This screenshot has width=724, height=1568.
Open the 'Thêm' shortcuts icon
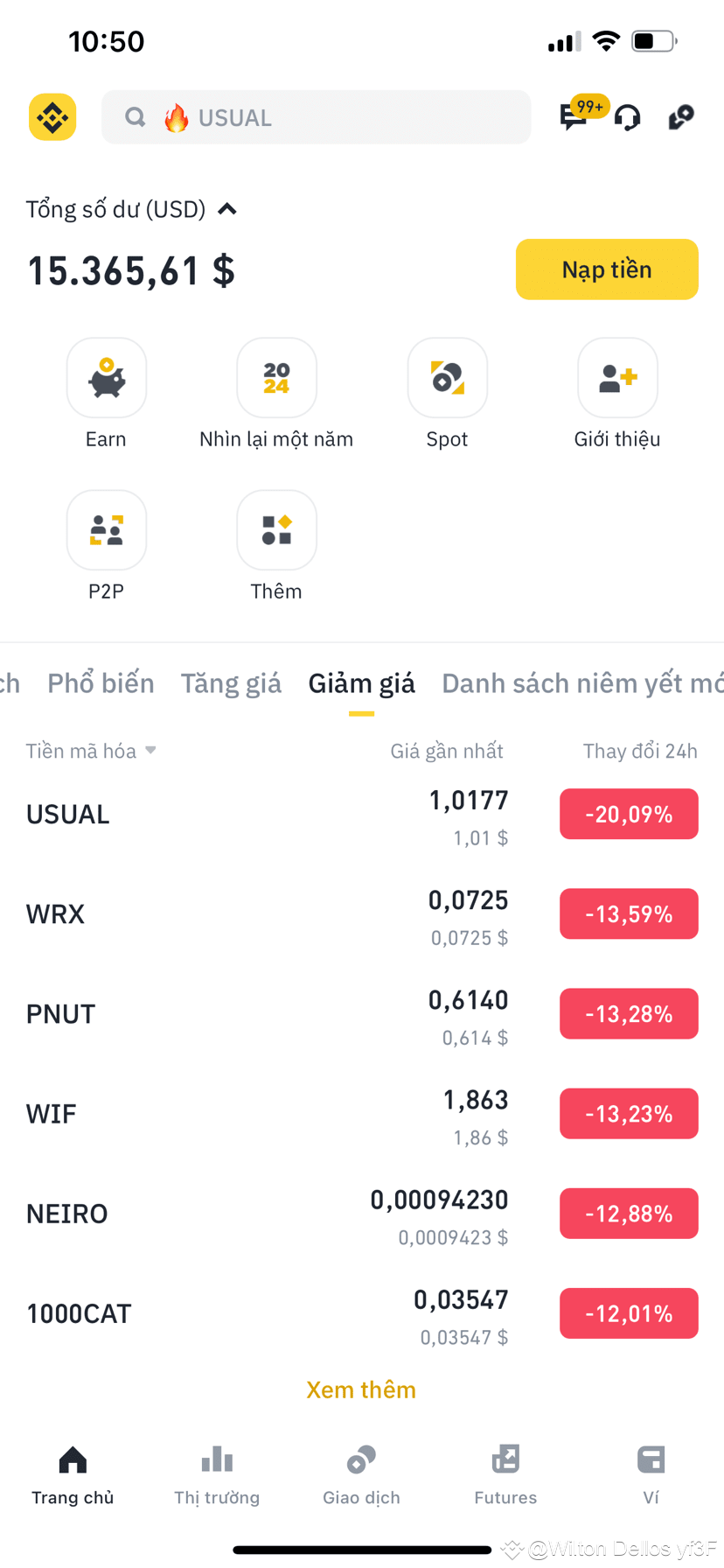pyautogui.click(x=276, y=529)
